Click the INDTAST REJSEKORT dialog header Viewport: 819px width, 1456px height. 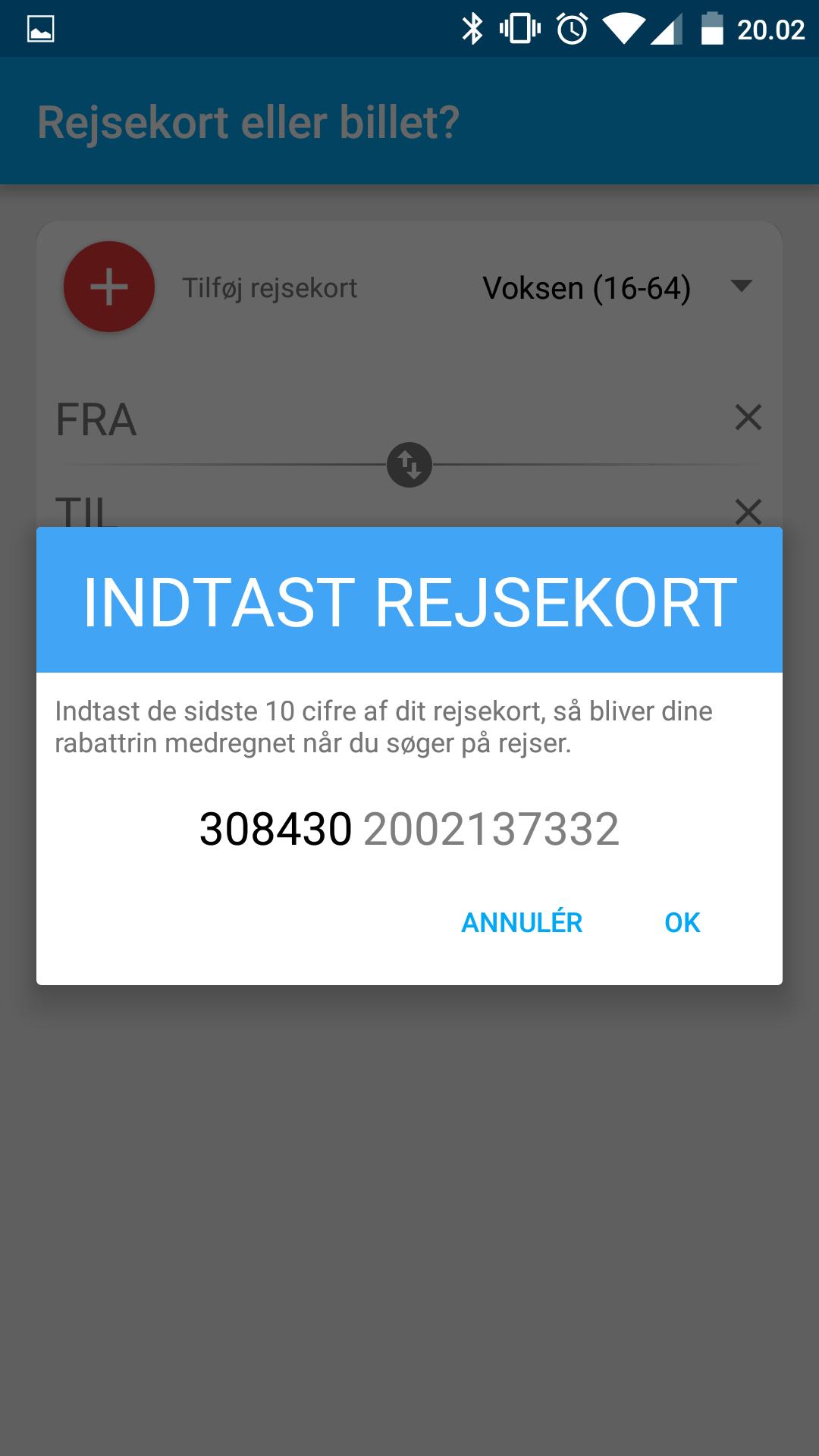click(408, 599)
